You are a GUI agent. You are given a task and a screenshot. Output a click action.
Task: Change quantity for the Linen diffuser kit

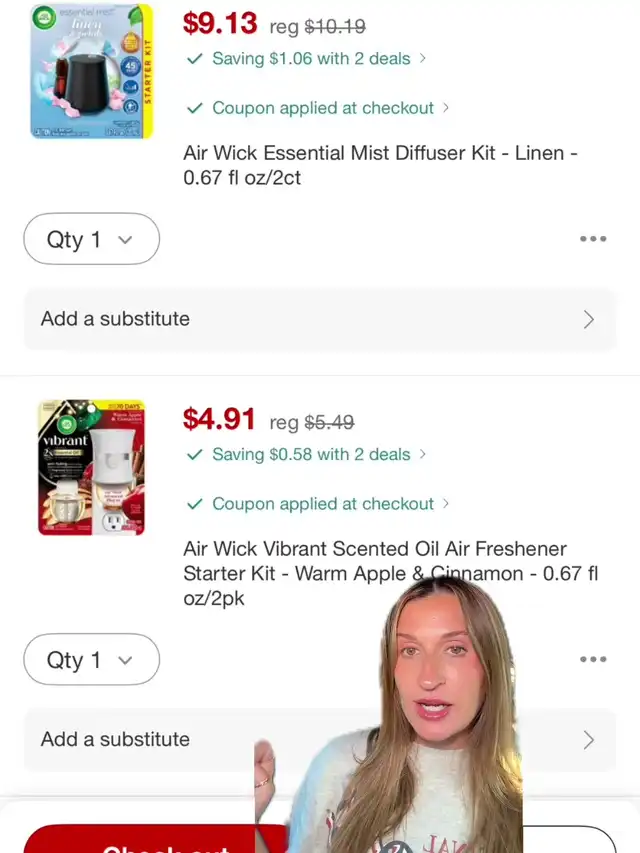[x=91, y=239]
